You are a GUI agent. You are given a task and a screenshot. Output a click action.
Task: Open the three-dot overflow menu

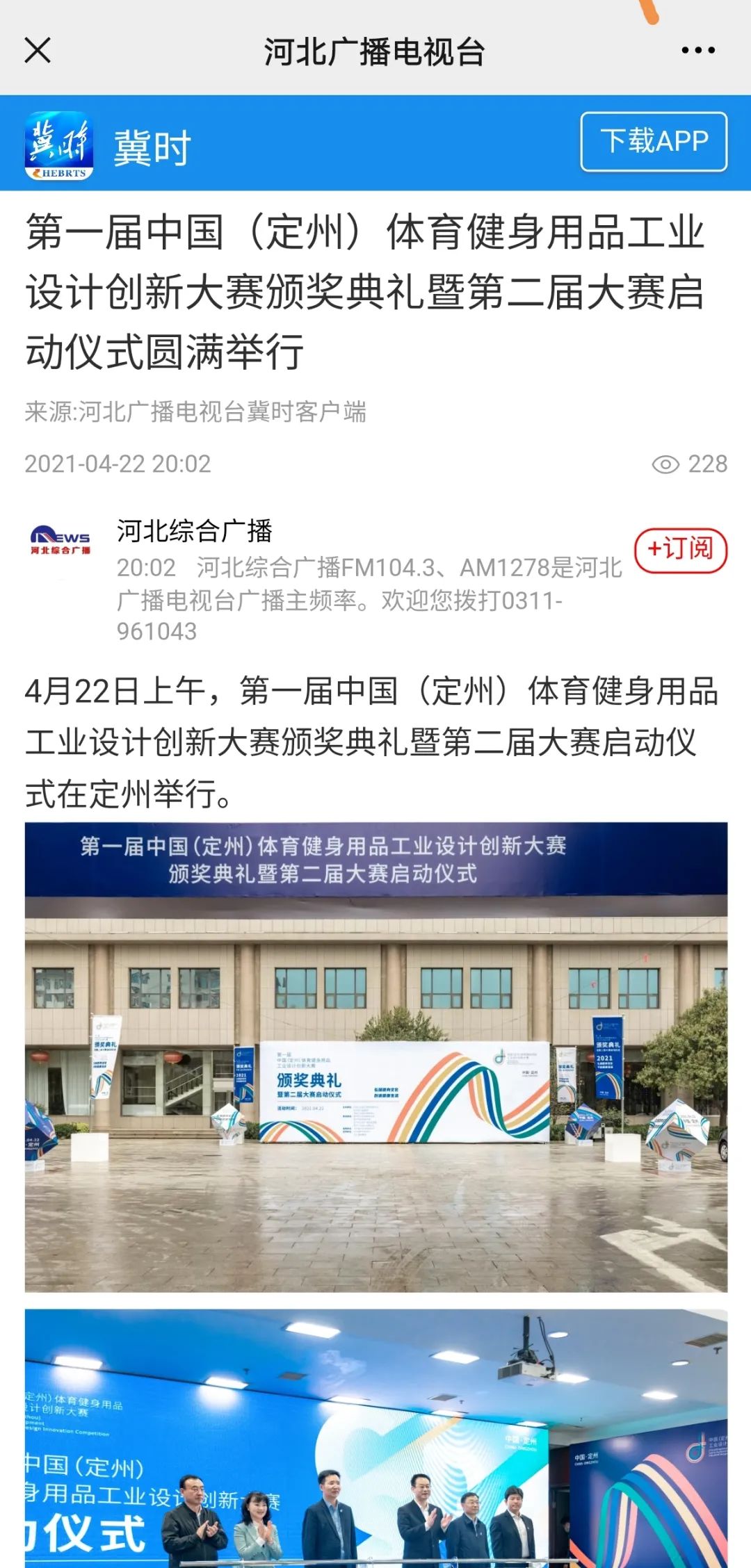click(x=697, y=50)
